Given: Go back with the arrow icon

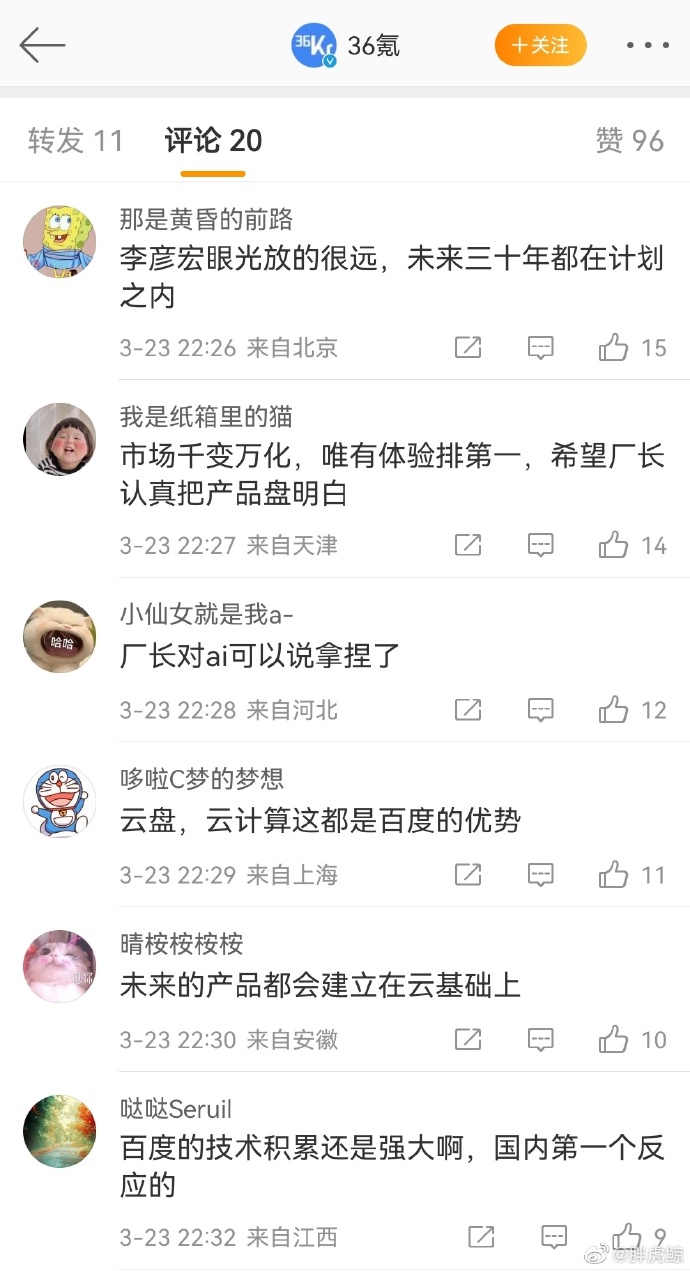Looking at the screenshot, I should (x=42, y=45).
